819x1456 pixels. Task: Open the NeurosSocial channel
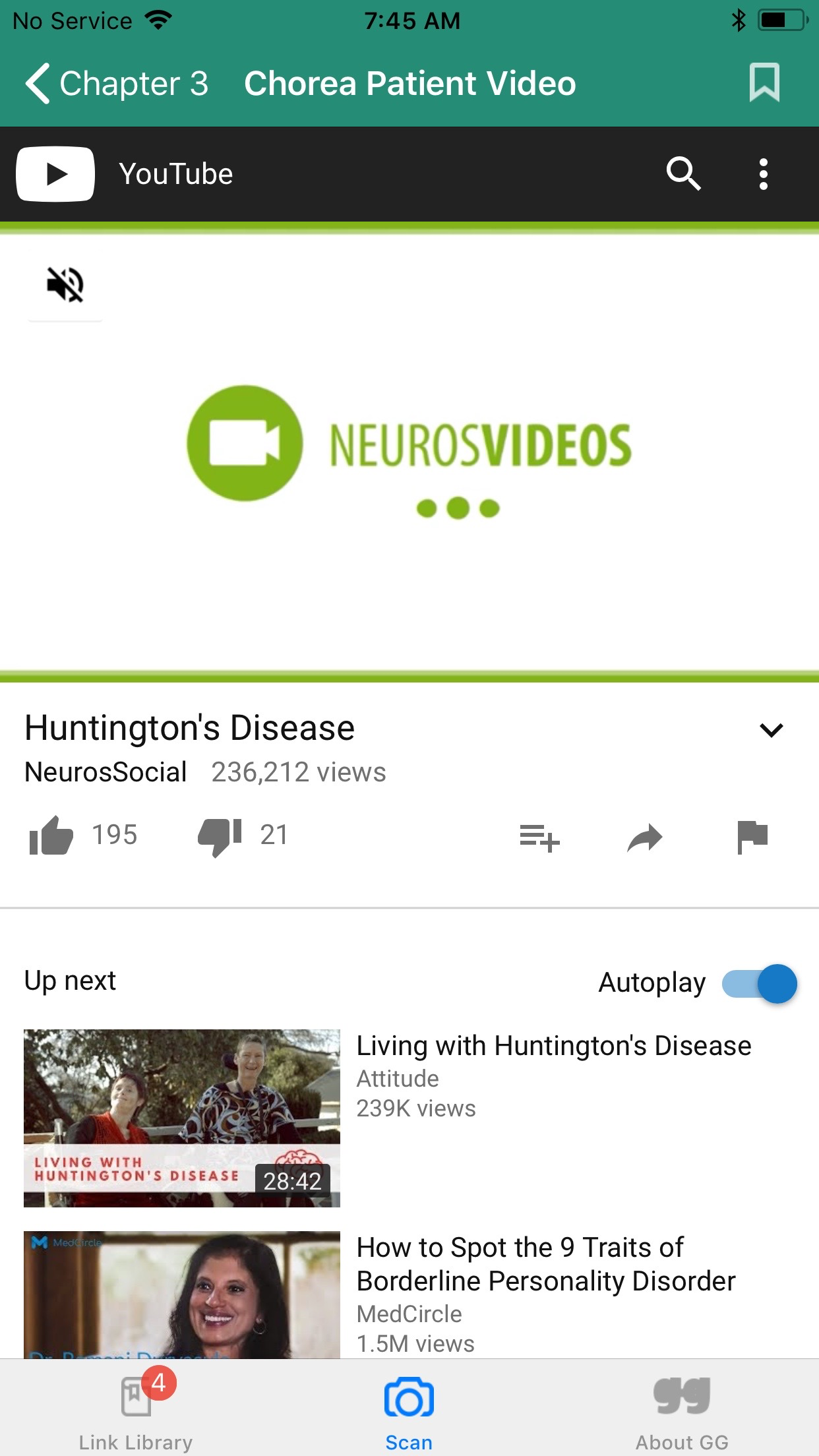coord(104,772)
